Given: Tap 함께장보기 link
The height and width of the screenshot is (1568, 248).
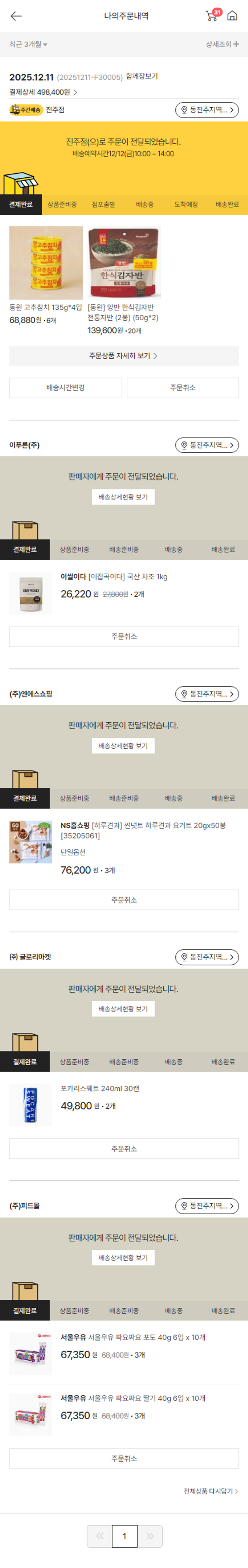Looking at the screenshot, I should (x=142, y=77).
